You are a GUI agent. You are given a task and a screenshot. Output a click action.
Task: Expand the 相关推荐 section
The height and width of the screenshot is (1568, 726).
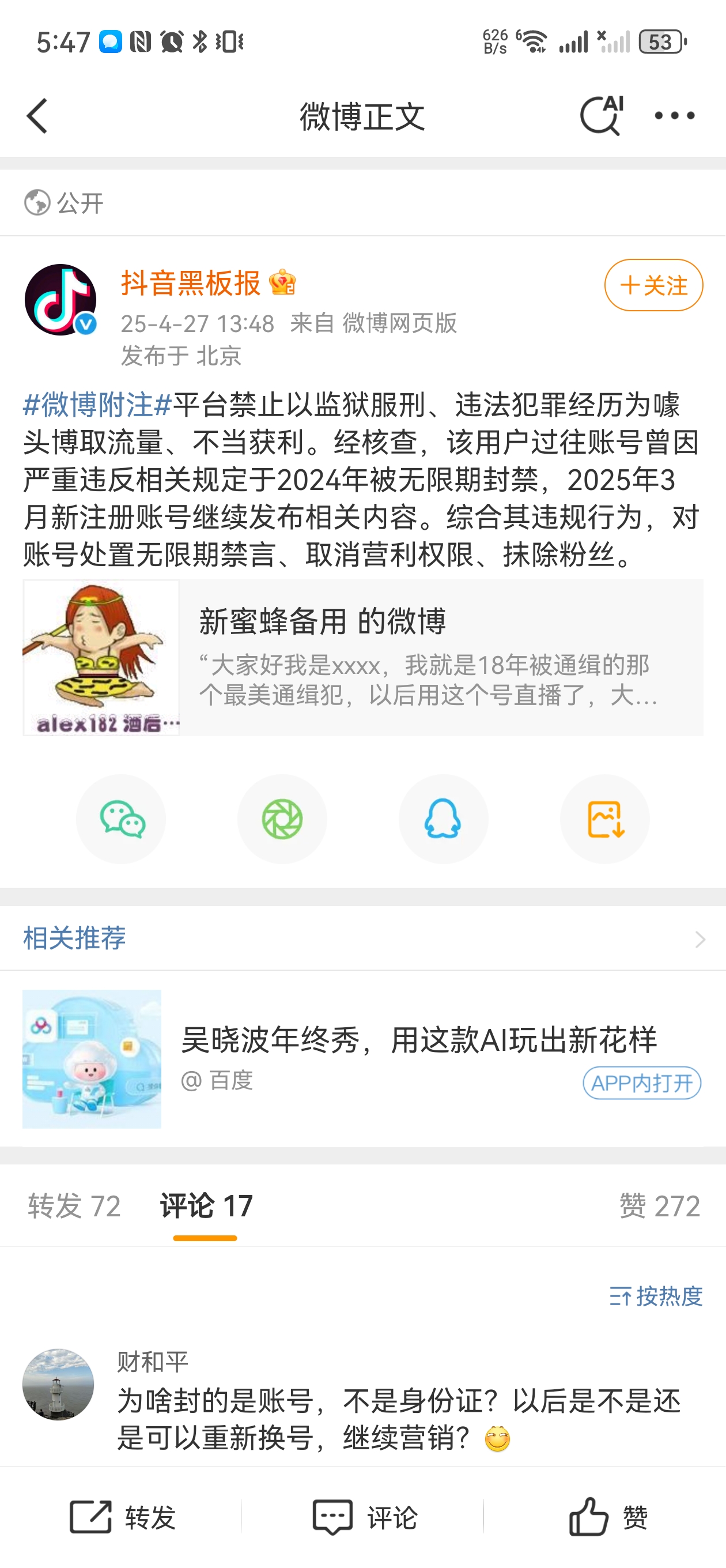[700, 939]
